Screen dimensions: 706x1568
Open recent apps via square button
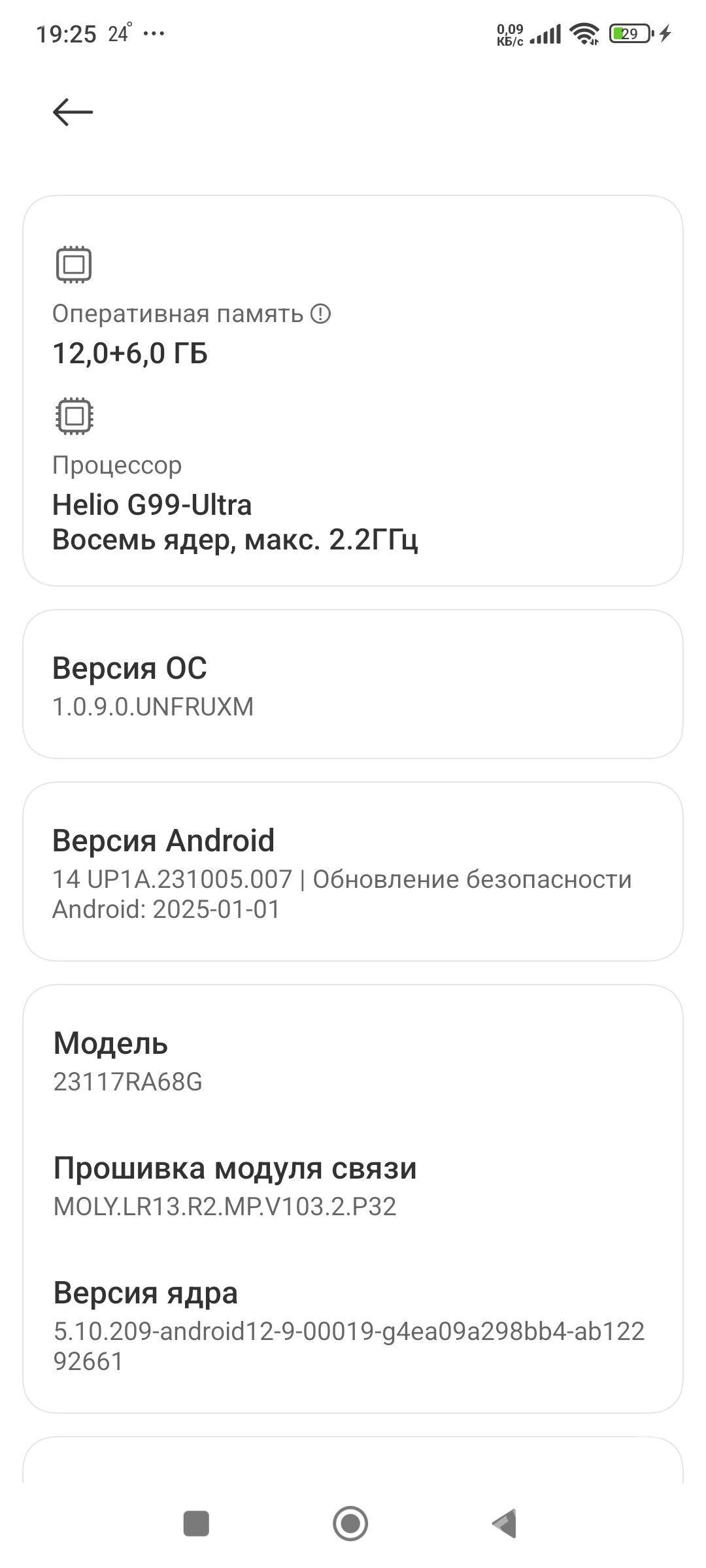point(196,1524)
